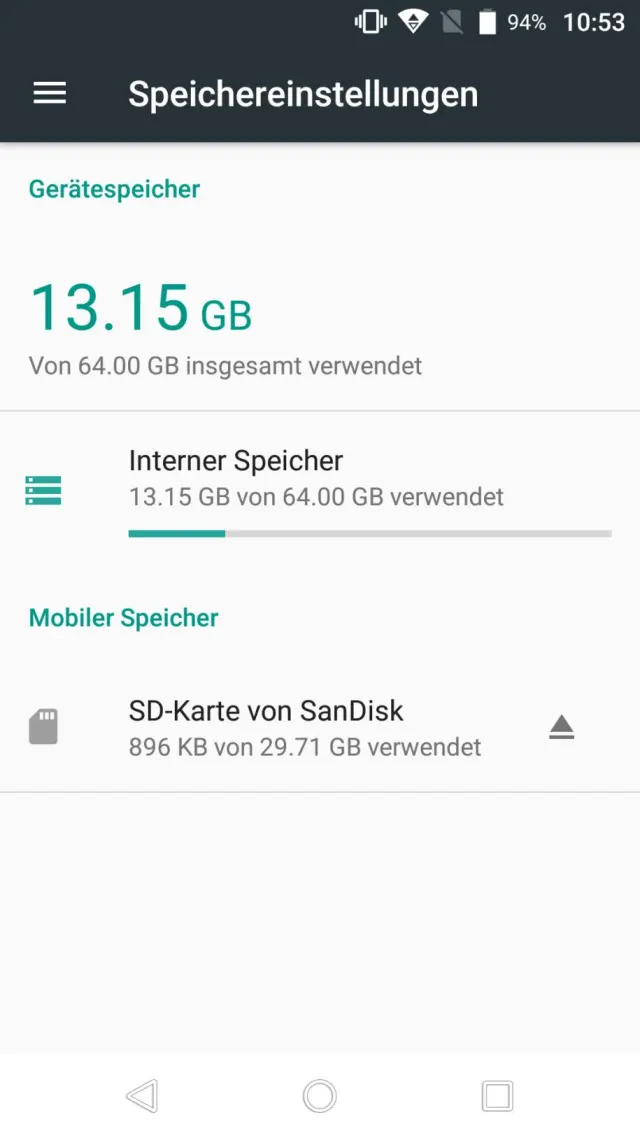Go back with system back button
This screenshot has height=1138, width=640.
pyautogui.click(x=142, y=1096)
